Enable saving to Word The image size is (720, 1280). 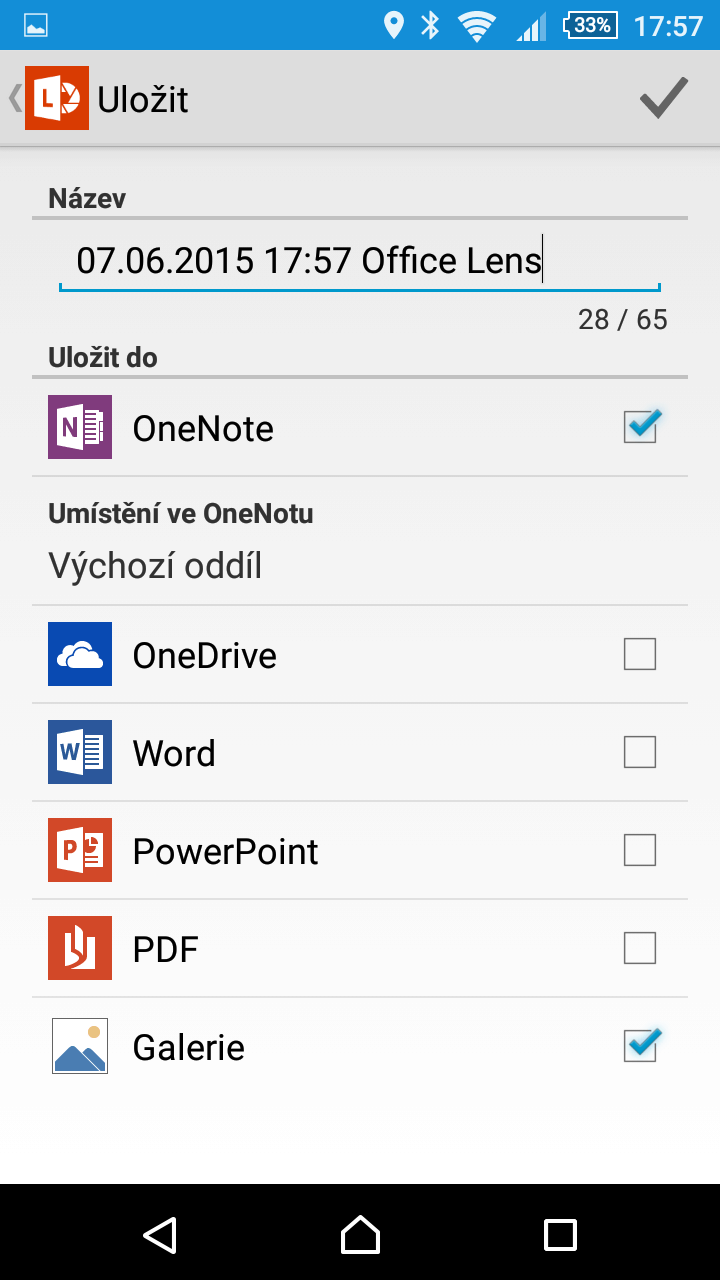[640, 752]
